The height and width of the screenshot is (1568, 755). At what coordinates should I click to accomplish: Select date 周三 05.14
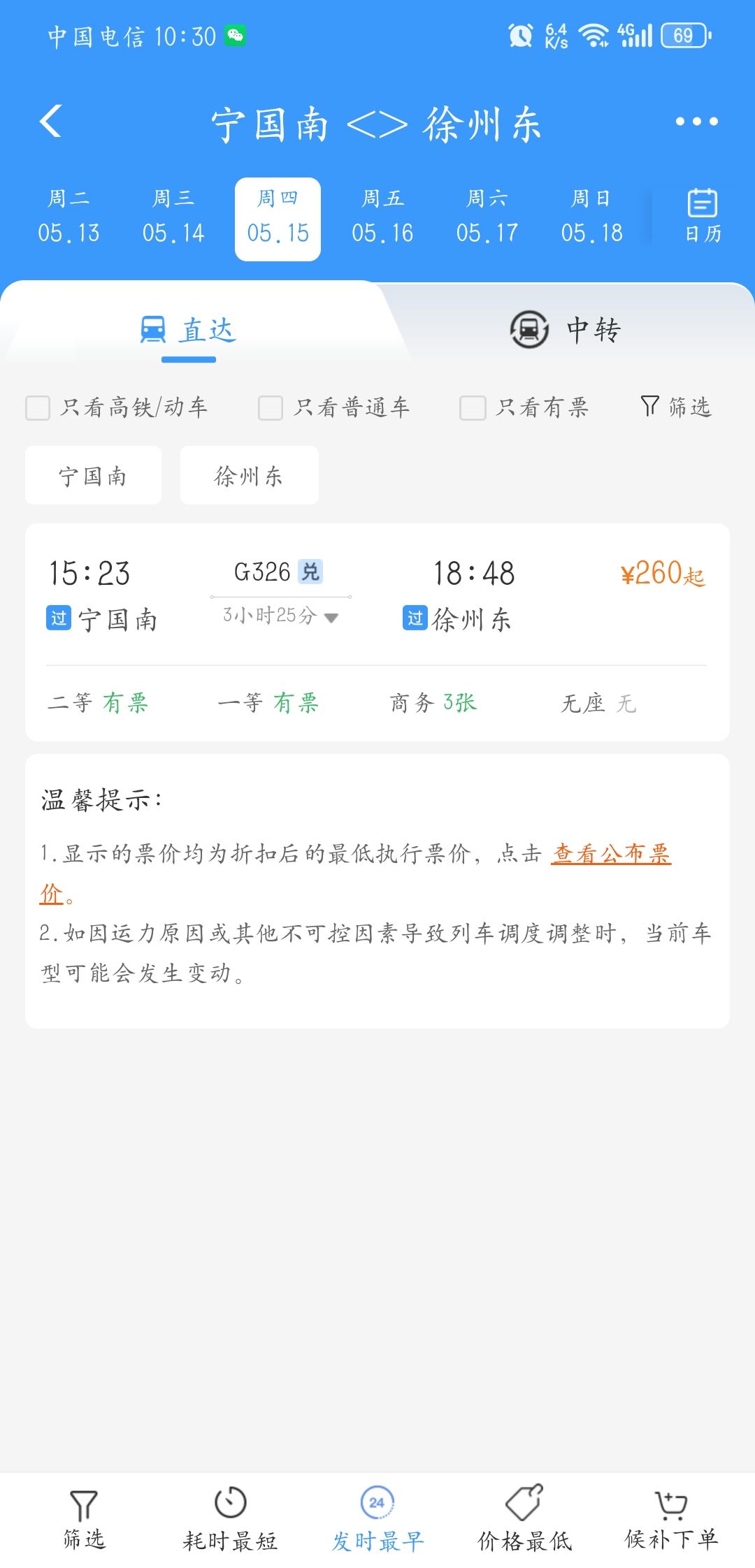click(173, 217)
